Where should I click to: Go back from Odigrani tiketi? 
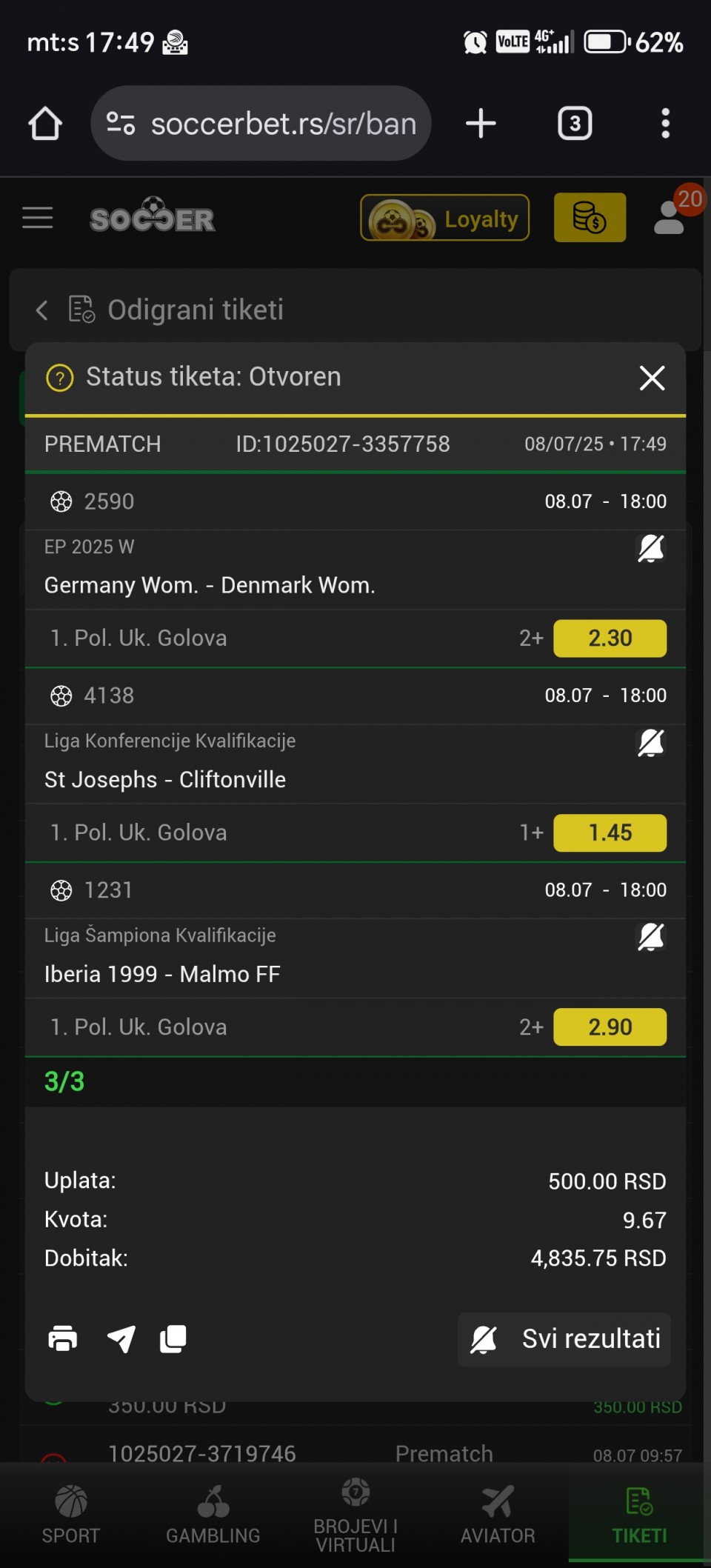click(x=42, y=310)
